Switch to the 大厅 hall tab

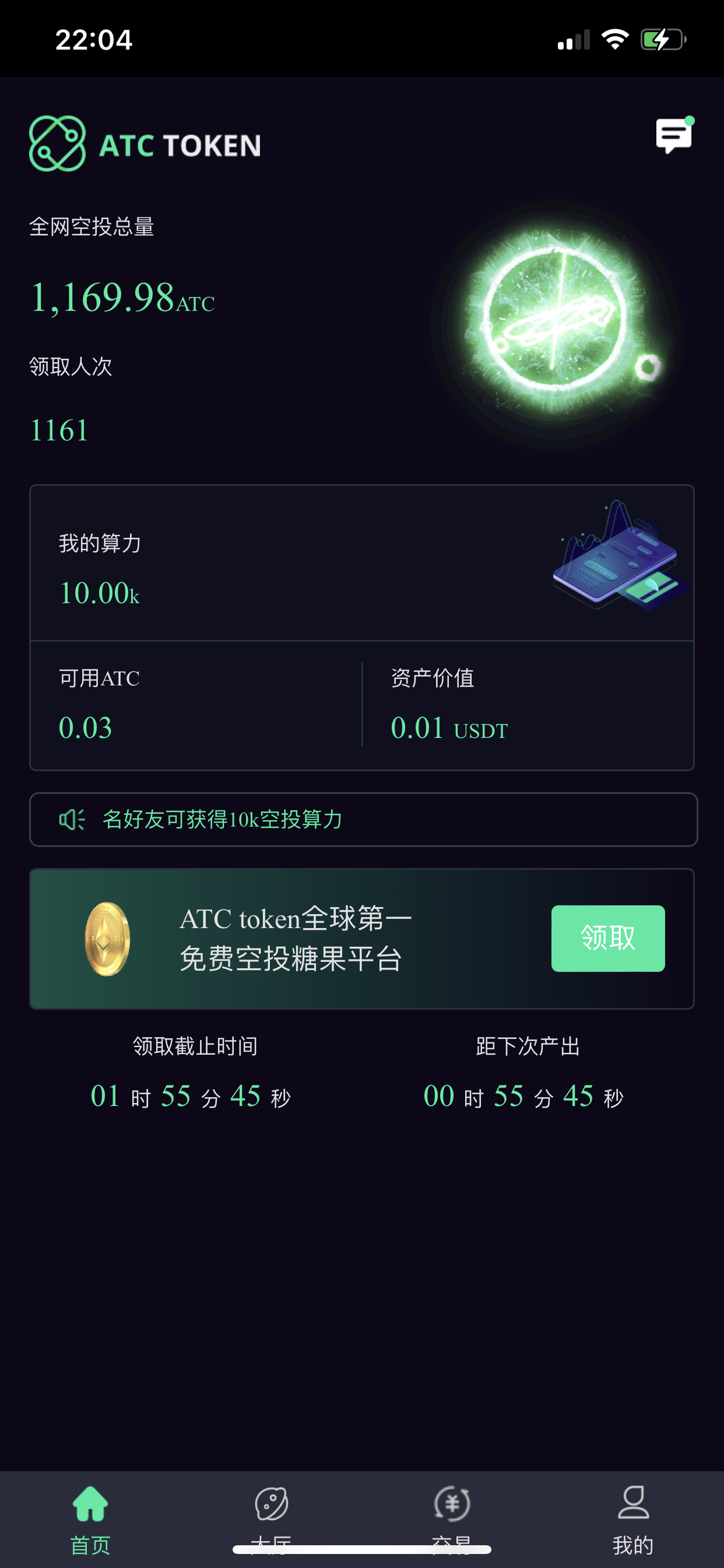[271, 1515]
